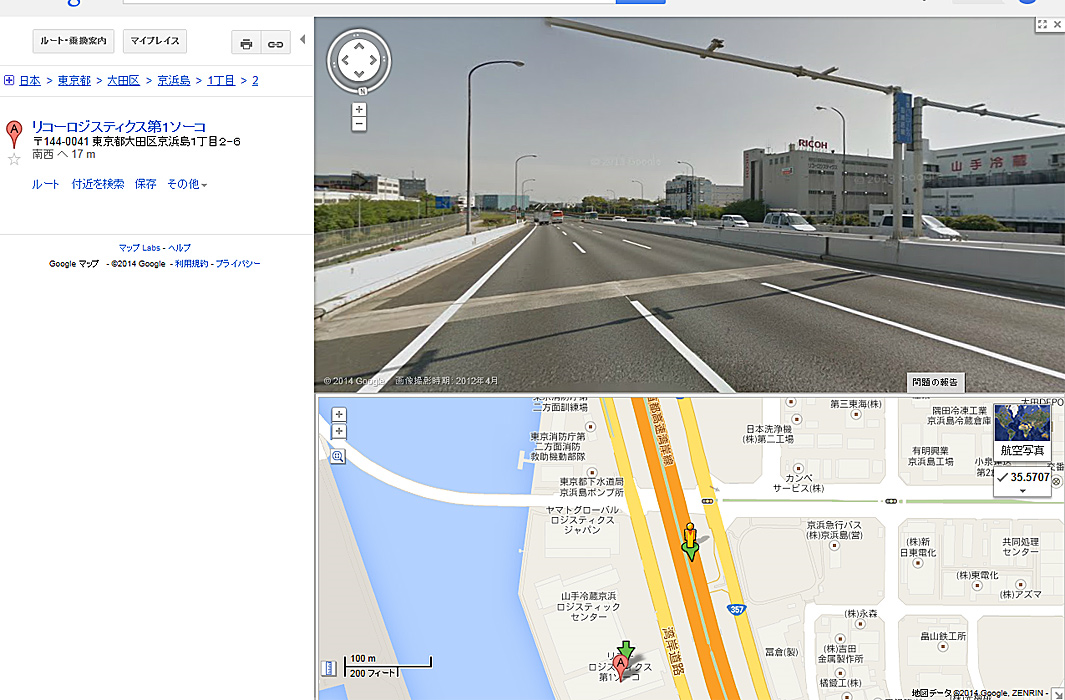Get a link to this map
This screenshot has width=1065, height=700.
coord(275,42)
